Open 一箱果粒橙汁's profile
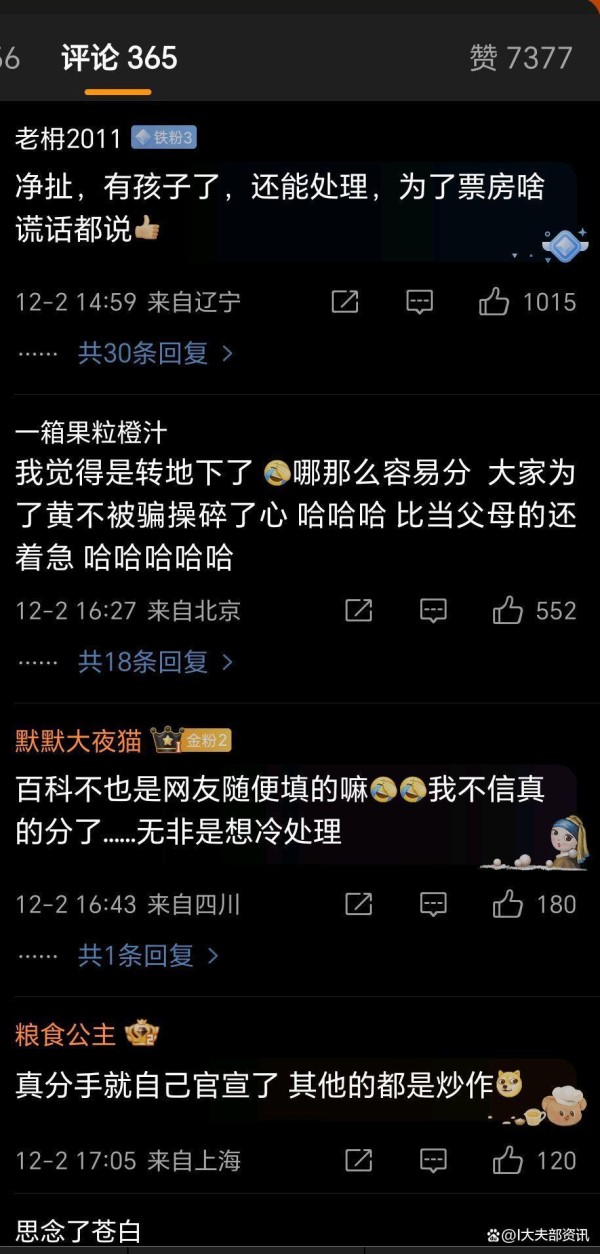Image resolution: width=600 pixels, height=1254 pixels. pos(91,432)
